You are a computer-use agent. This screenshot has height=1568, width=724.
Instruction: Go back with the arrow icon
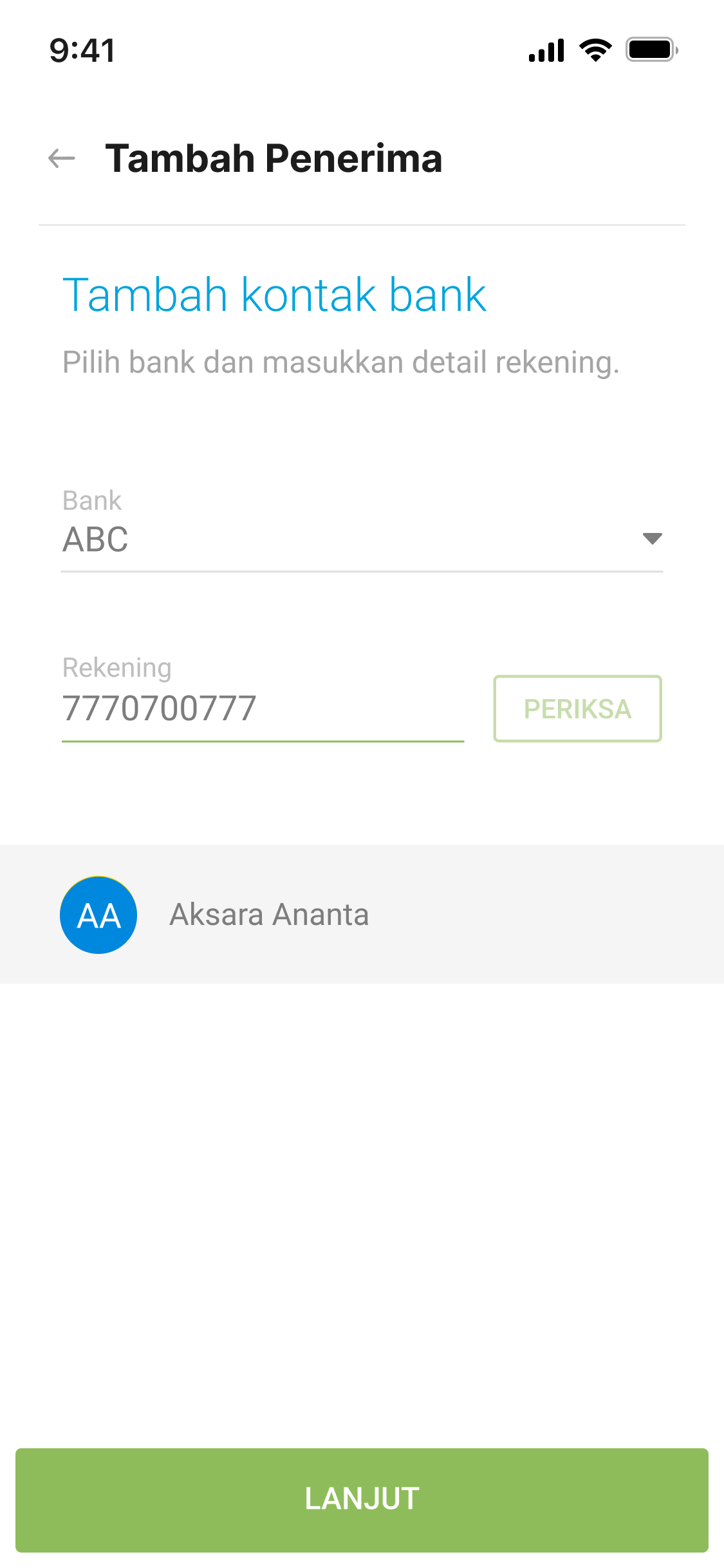tap(62, 158)
